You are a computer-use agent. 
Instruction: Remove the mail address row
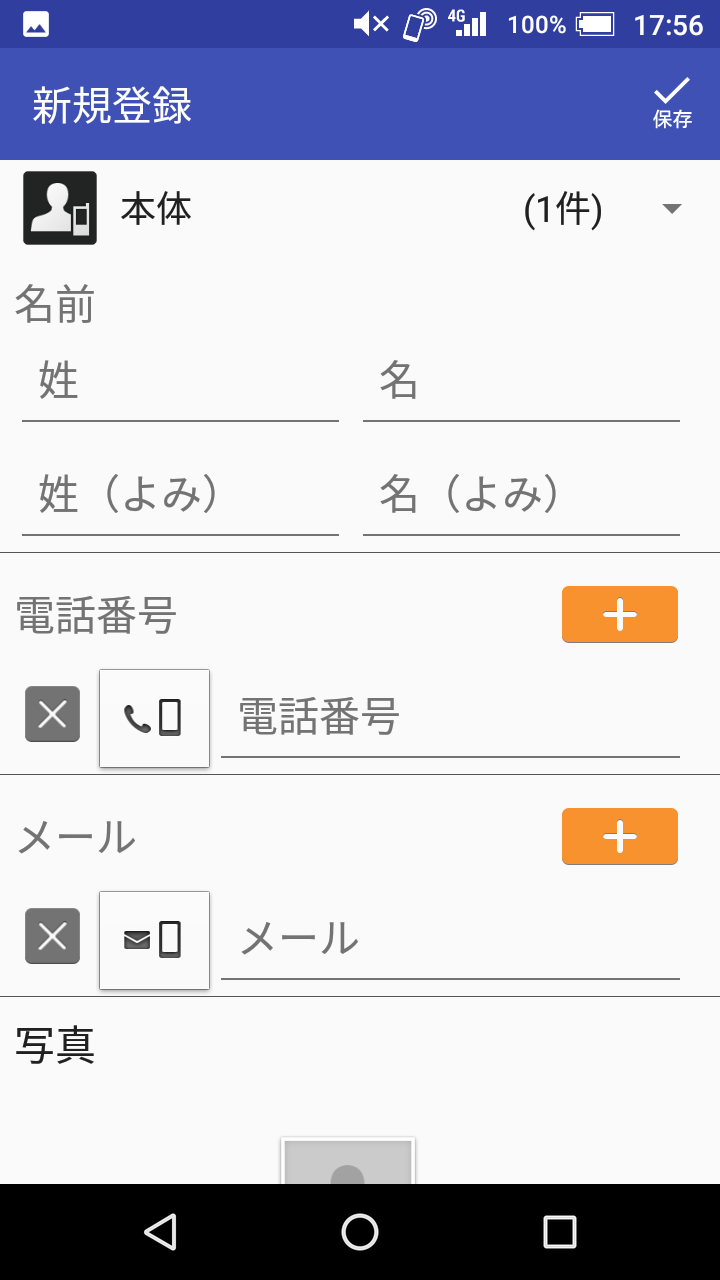point(52,936)
